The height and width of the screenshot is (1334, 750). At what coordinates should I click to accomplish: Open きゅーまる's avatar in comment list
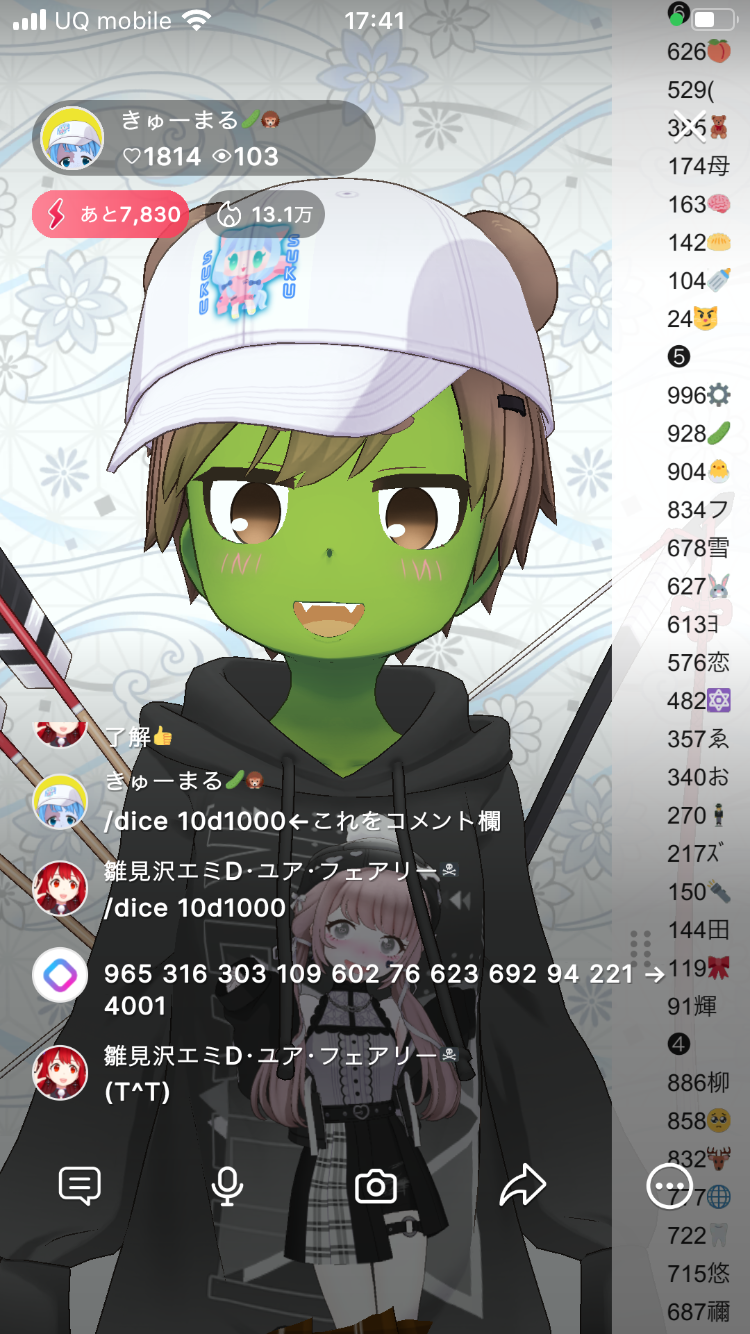[x=60, y=801]
